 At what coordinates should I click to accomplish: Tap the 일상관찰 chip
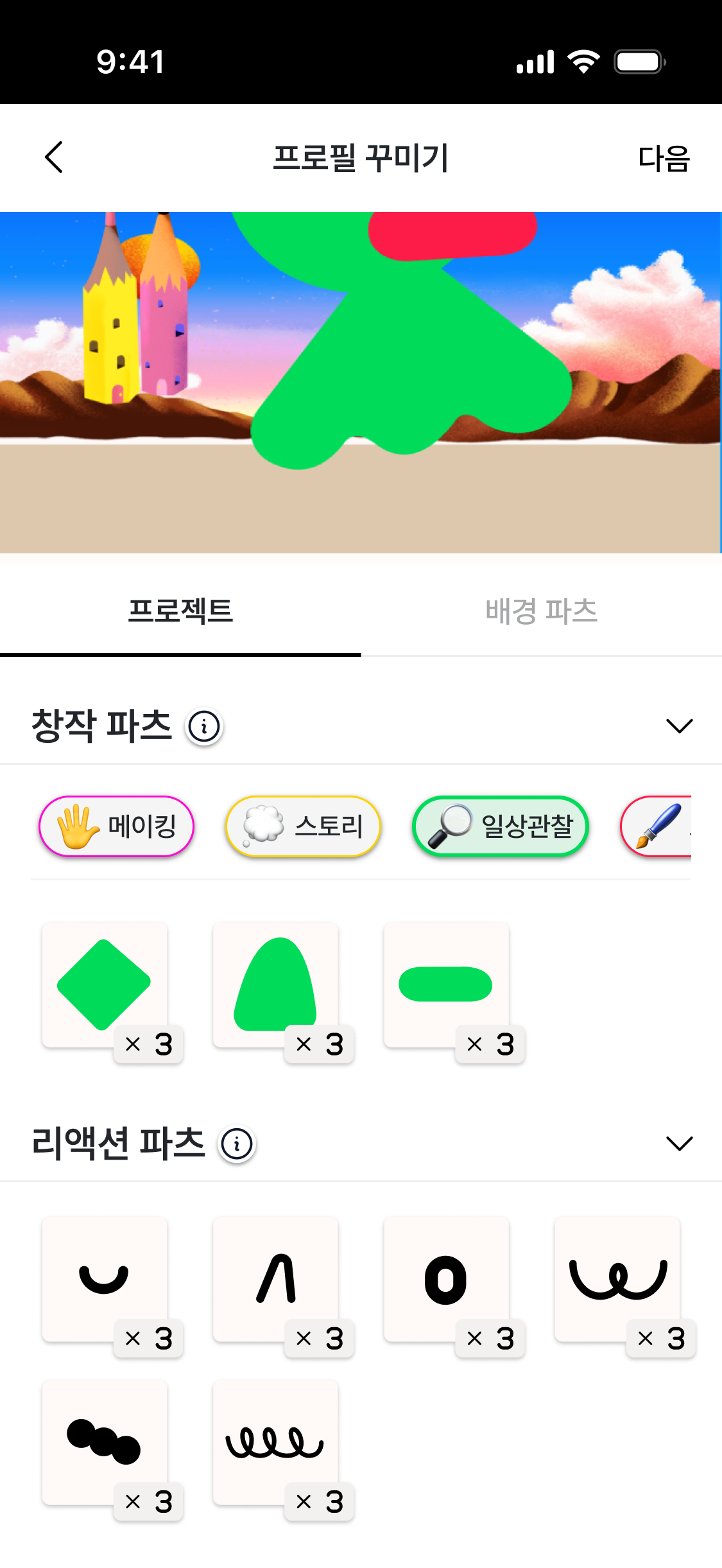click(501, 826)
